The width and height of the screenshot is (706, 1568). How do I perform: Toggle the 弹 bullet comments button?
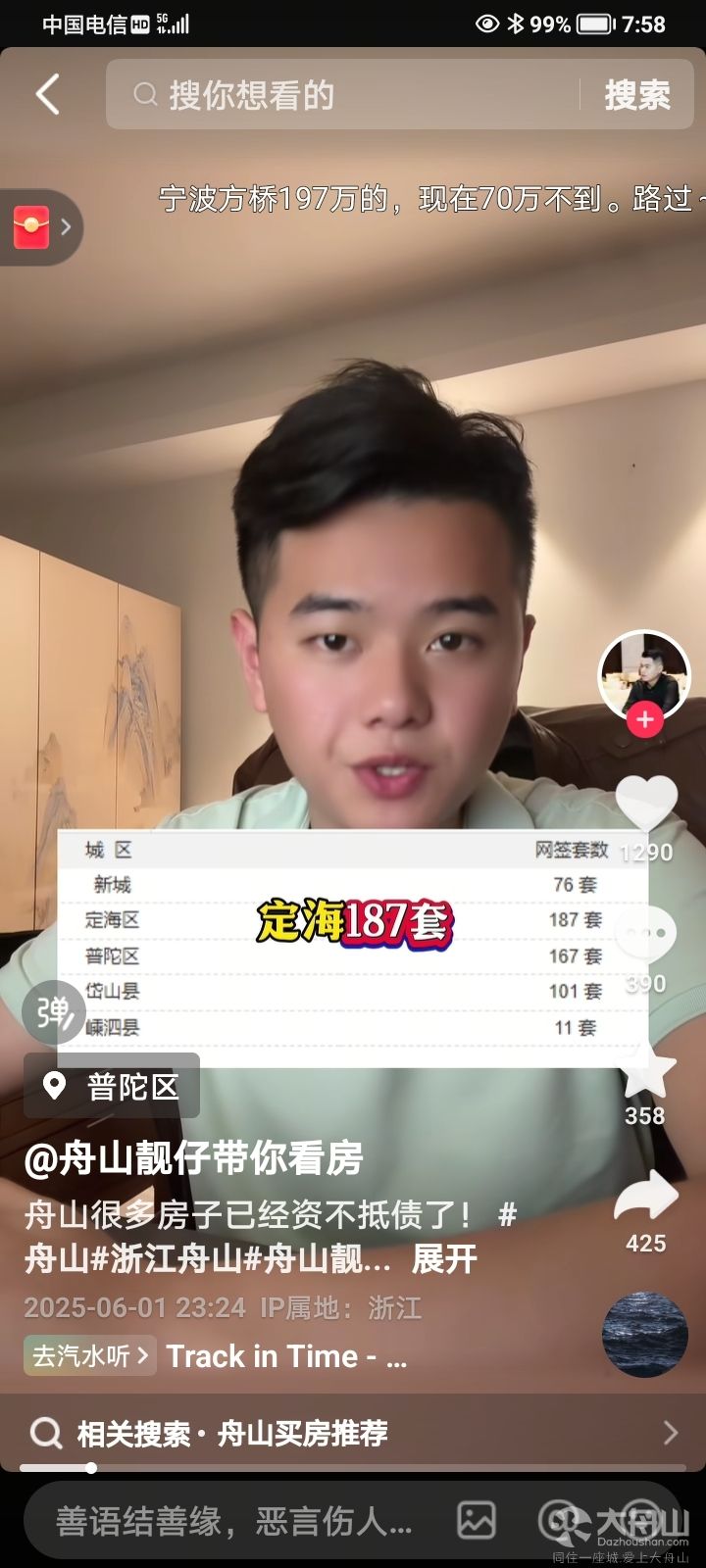tap(54, 1012)
